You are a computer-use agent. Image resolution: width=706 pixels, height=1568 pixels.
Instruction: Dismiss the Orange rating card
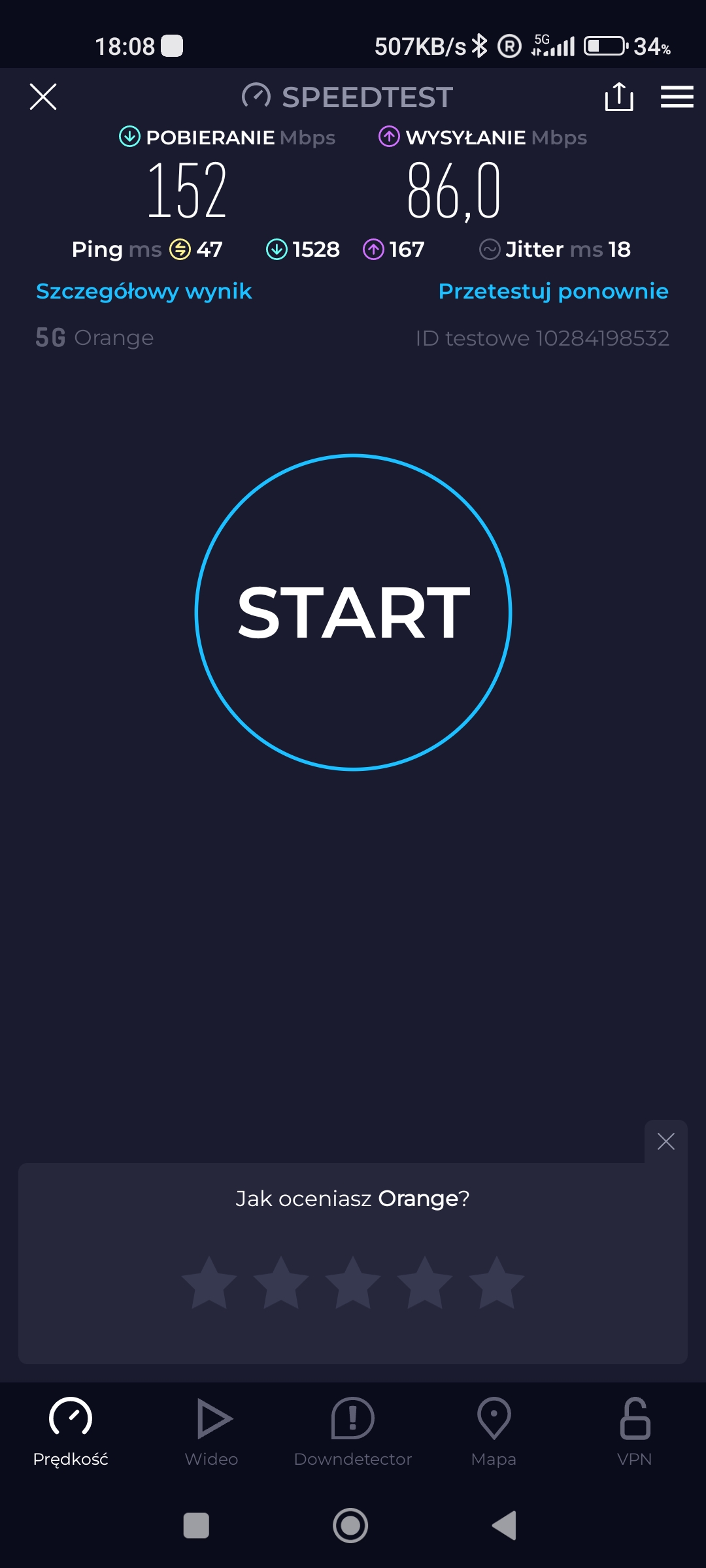tap(665, 1141)
